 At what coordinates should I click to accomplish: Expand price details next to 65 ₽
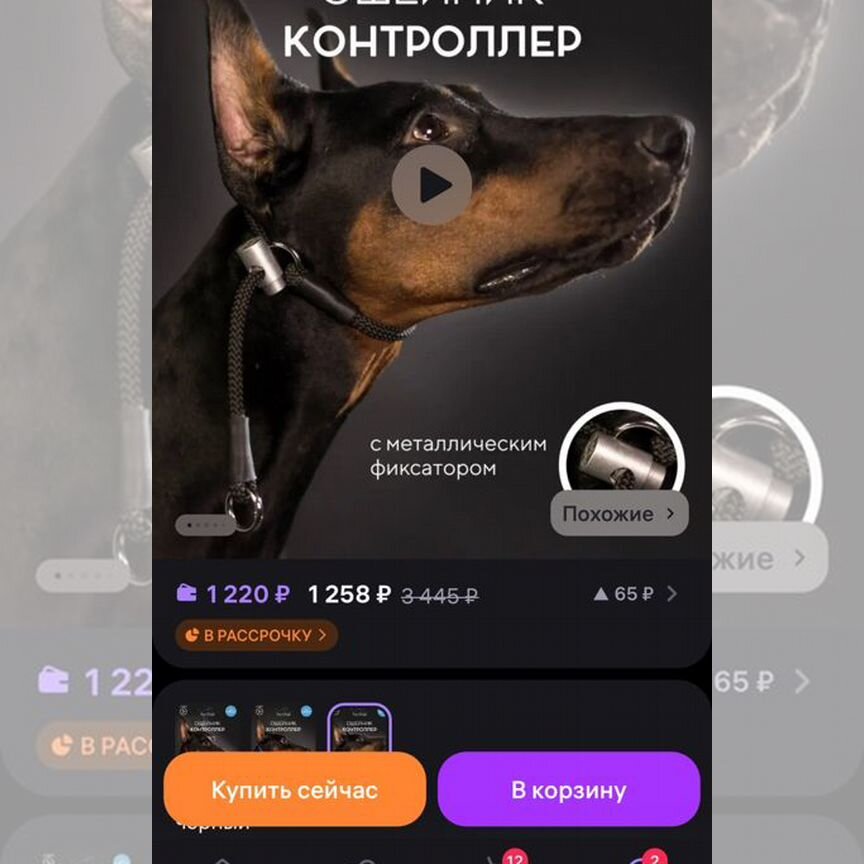[671, 594]
